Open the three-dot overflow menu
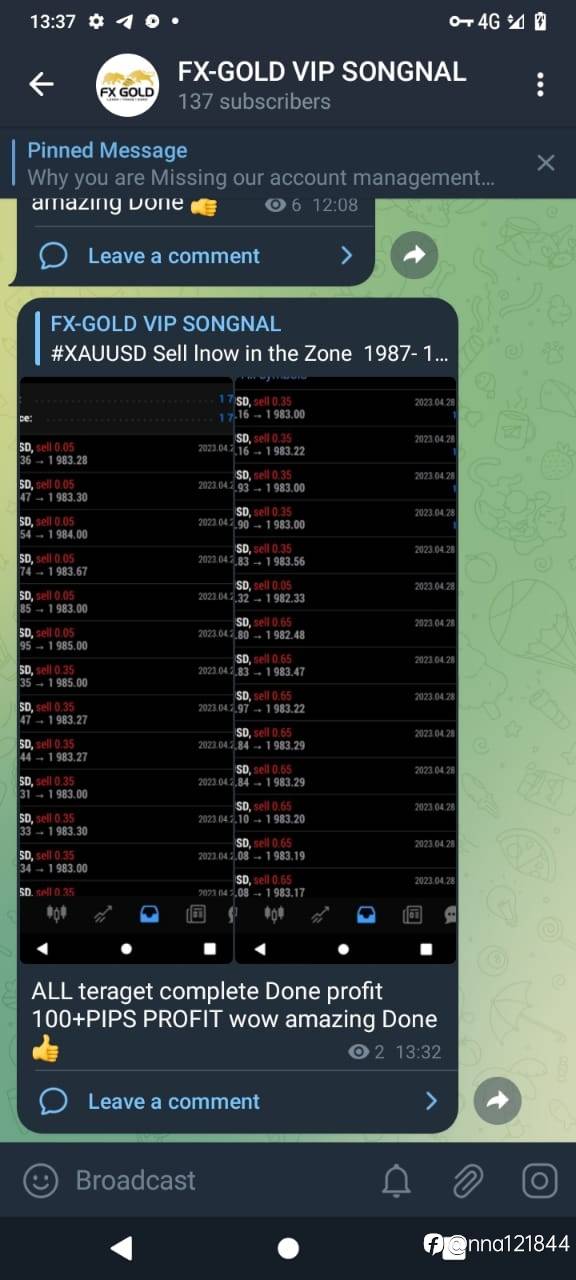Image resolution: width=576 pixels, height=1280 pixels. (x=540, y=84)
